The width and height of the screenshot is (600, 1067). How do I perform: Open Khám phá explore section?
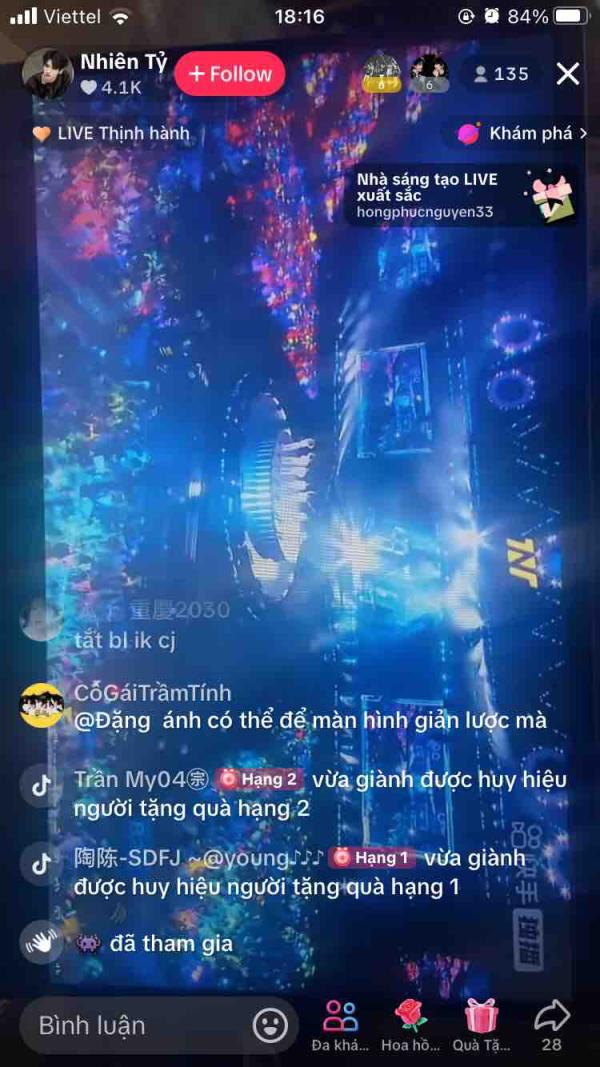(x=520, y=133)
